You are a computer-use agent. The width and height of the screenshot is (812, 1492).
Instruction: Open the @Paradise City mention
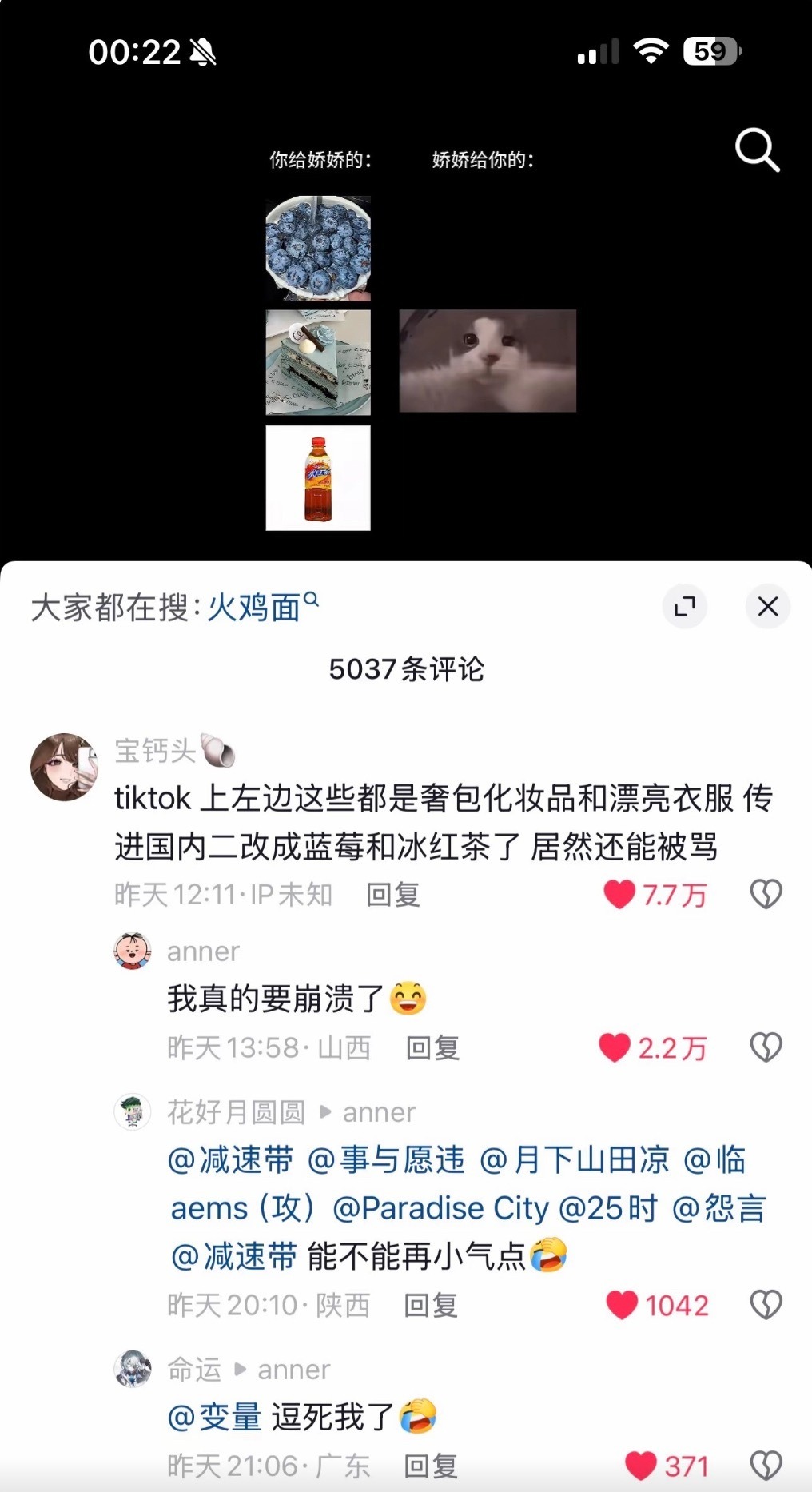pos(440,1208)
